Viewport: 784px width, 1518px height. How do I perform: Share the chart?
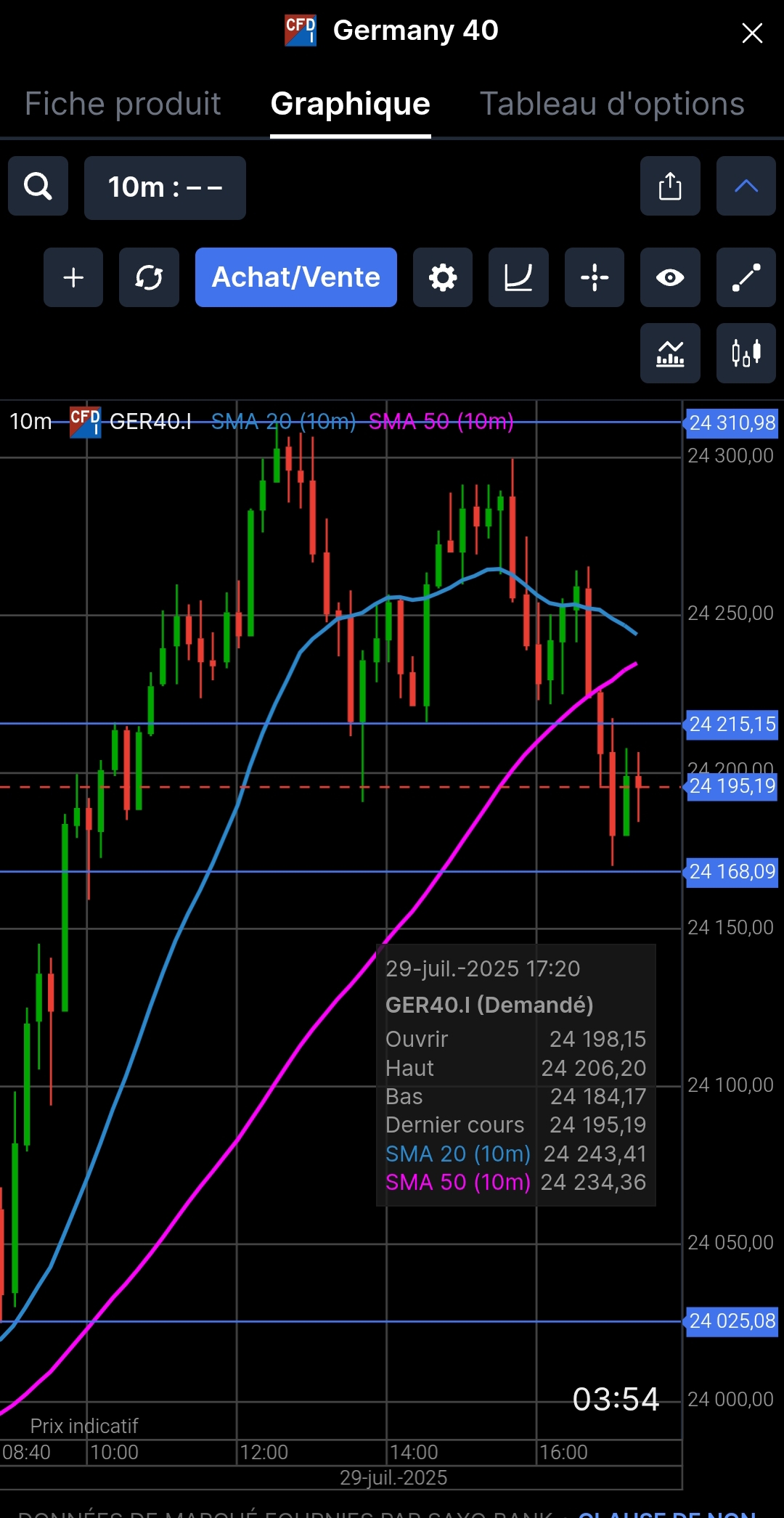[670, 186]
